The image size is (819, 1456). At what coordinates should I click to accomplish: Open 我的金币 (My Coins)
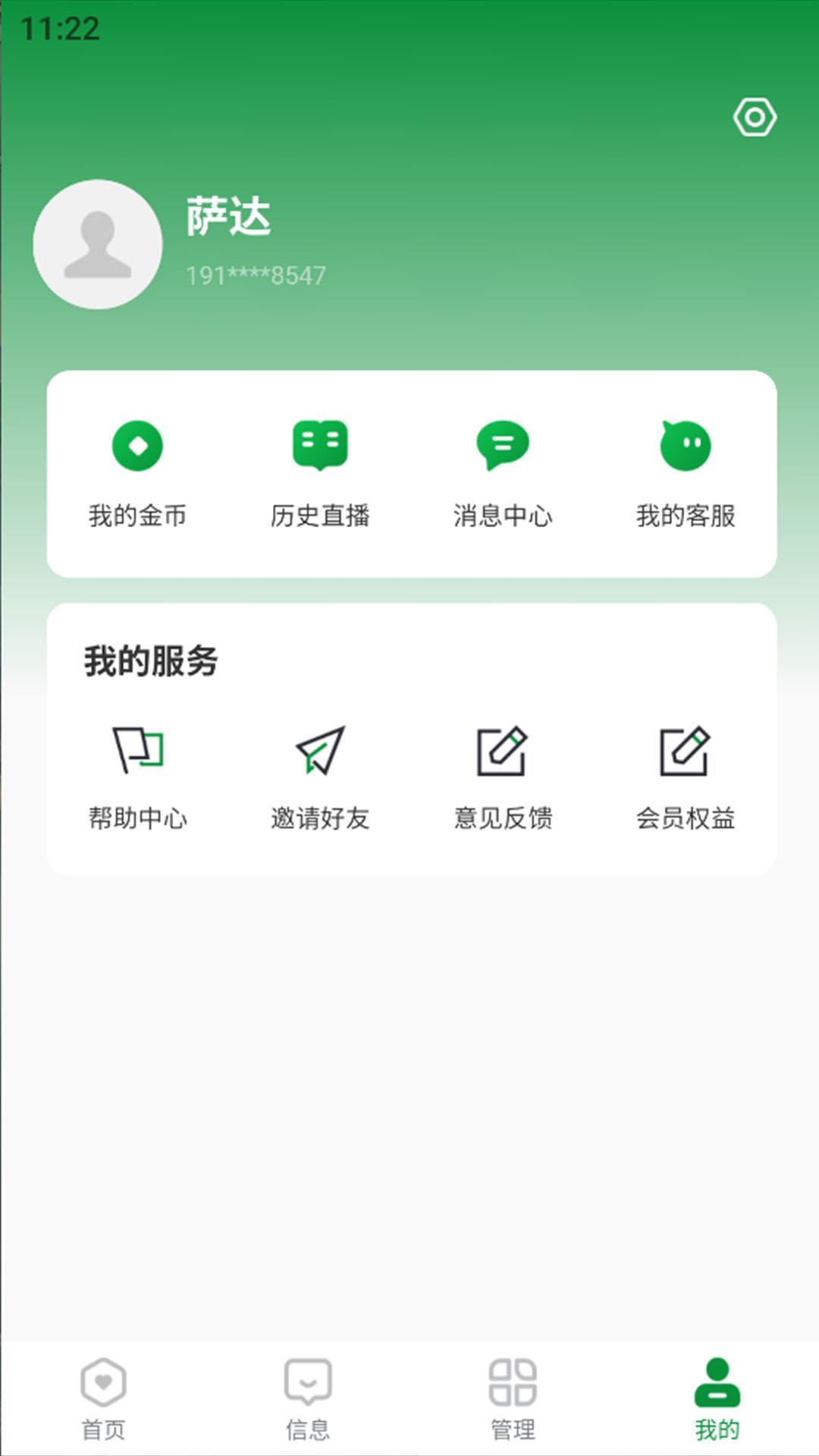pyautogui.click(x=139, y=470)
